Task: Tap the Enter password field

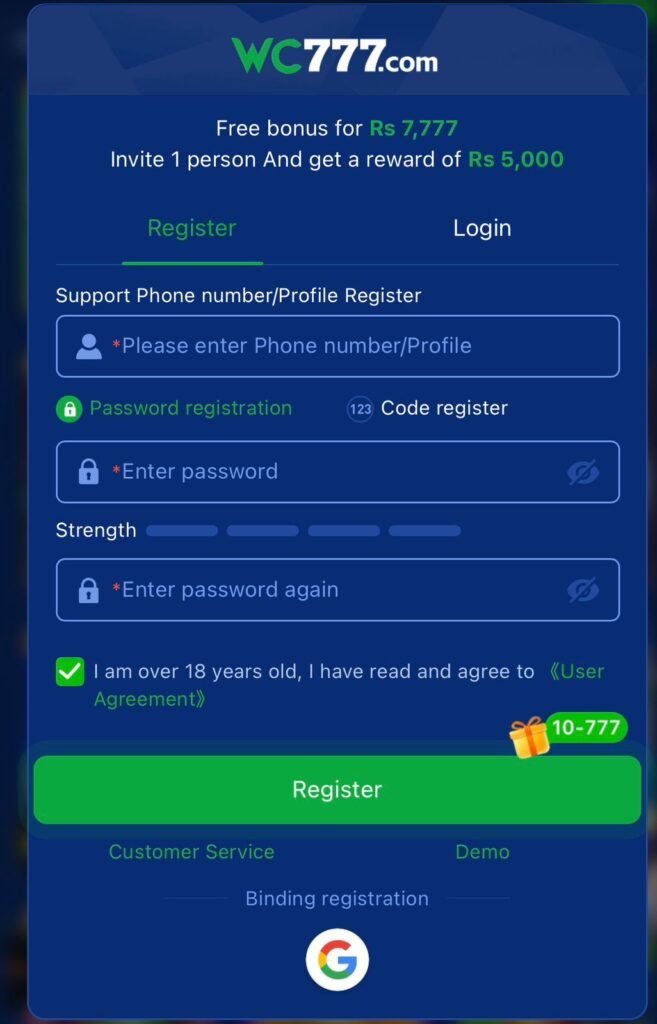Action: pos(320,472)
